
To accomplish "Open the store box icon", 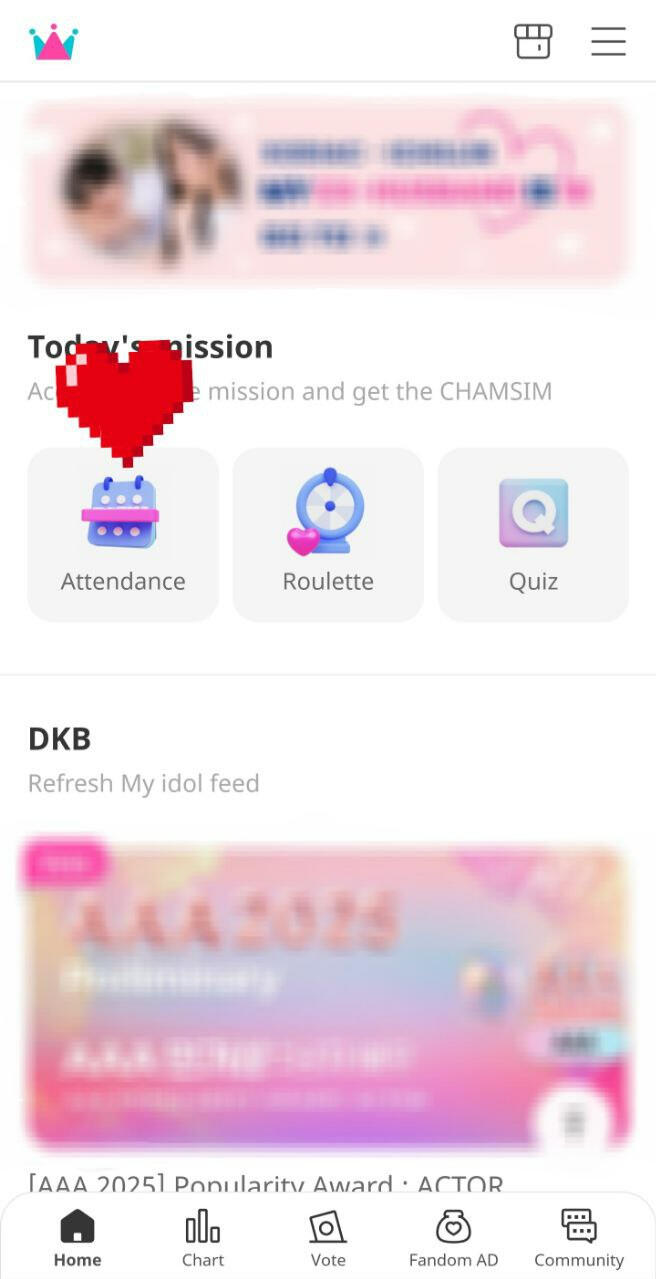I will pos(533,42).
